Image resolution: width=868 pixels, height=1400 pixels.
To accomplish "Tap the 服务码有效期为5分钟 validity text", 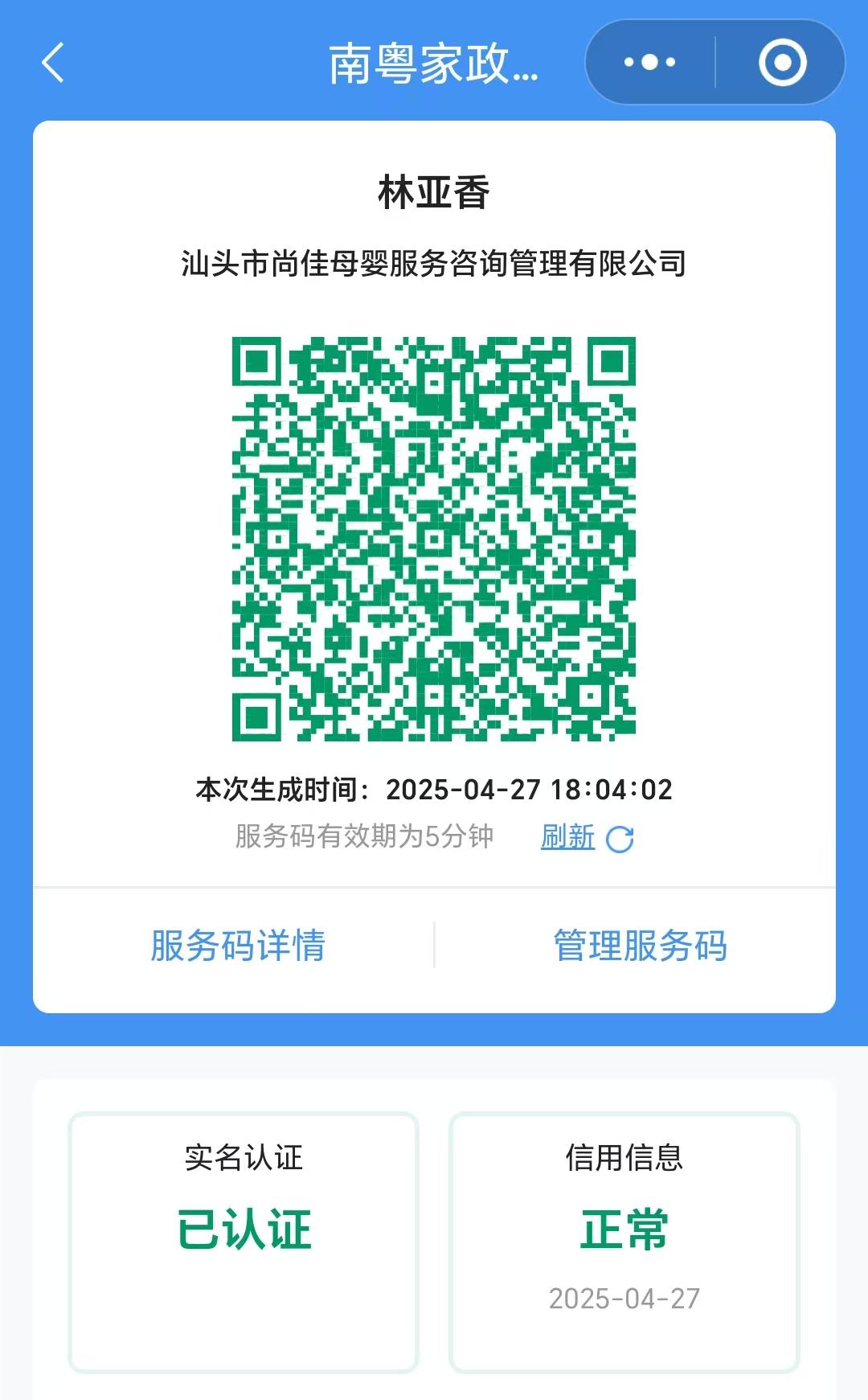I will click(x=362, y=836).
